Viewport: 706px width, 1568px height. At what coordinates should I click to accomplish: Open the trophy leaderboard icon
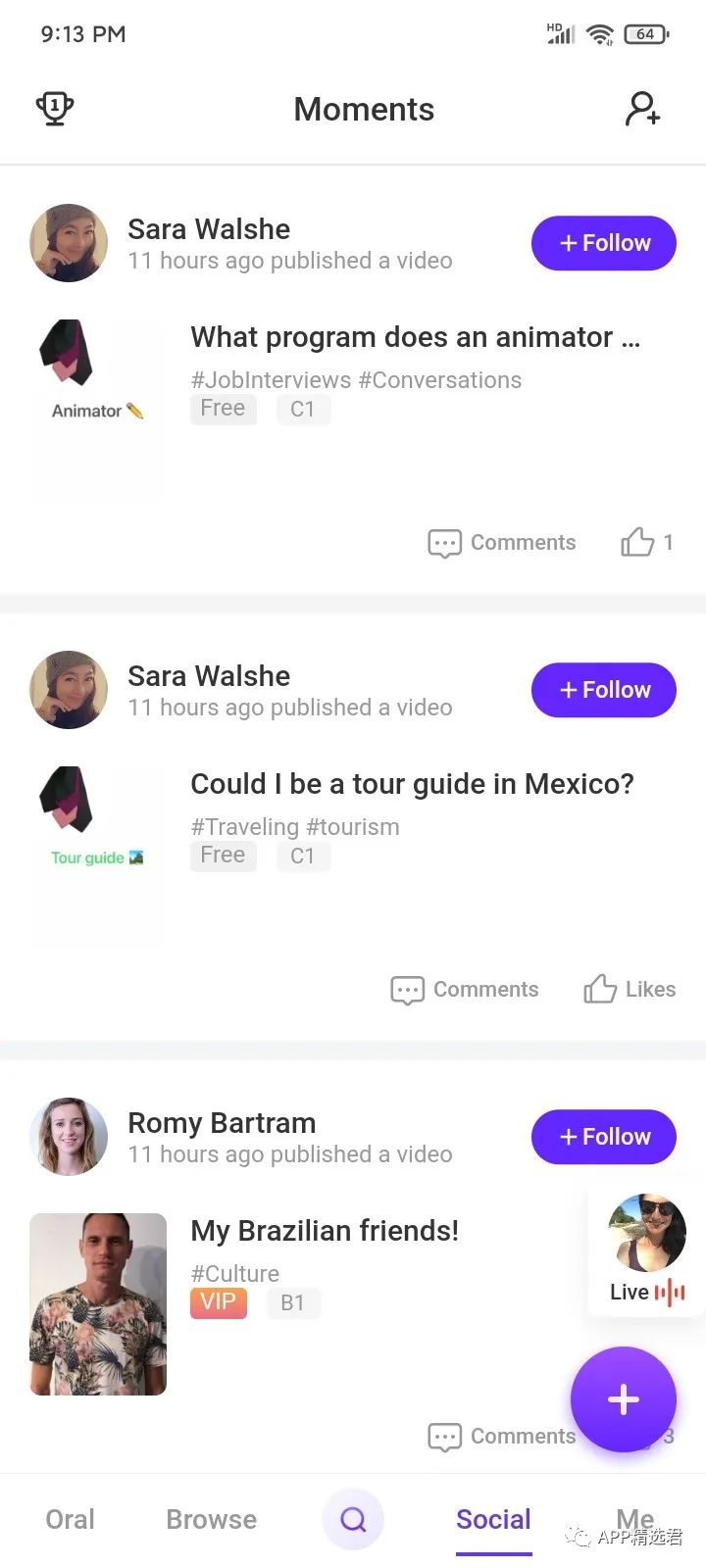pos(55,108)
